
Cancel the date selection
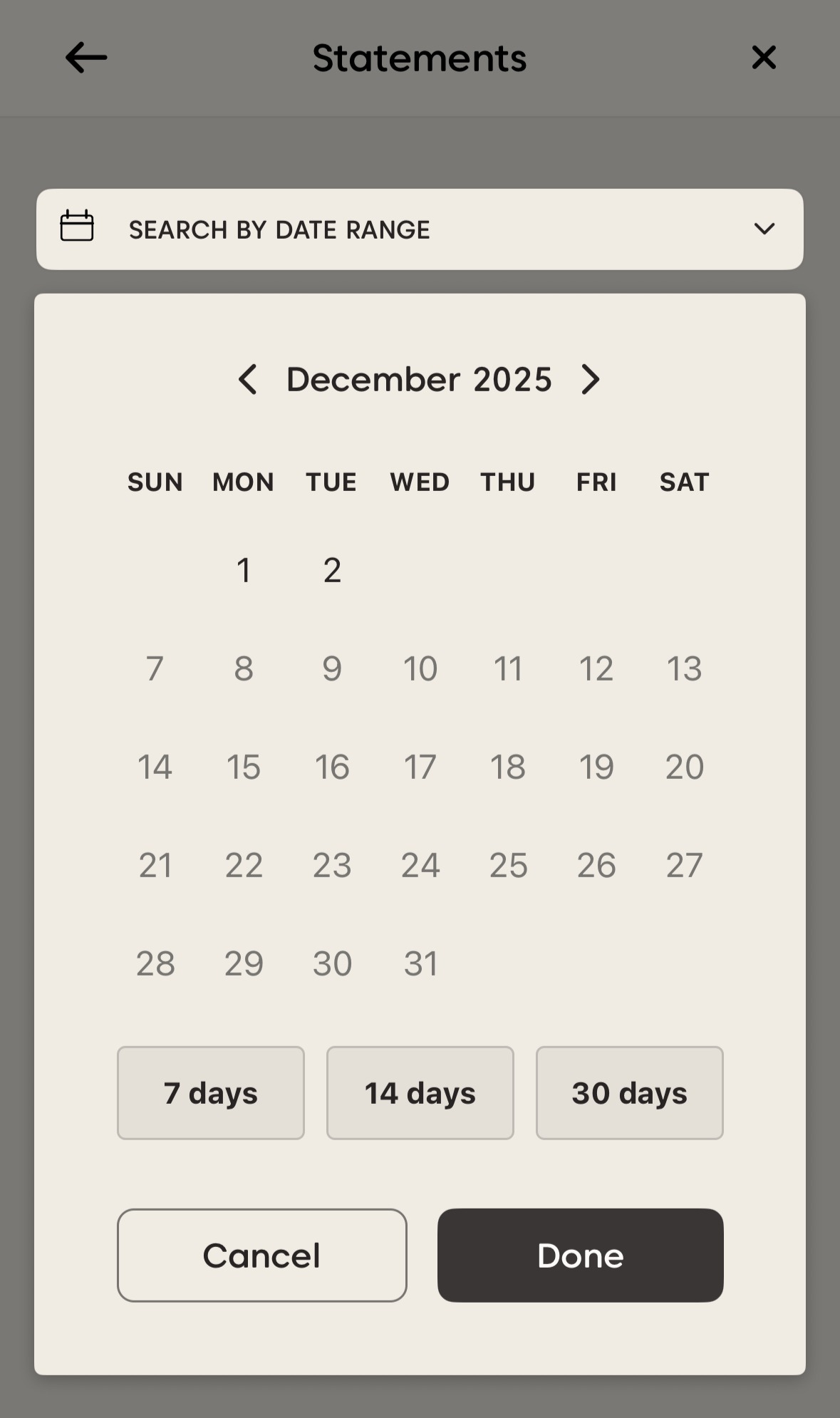[x=262, y=1256]
